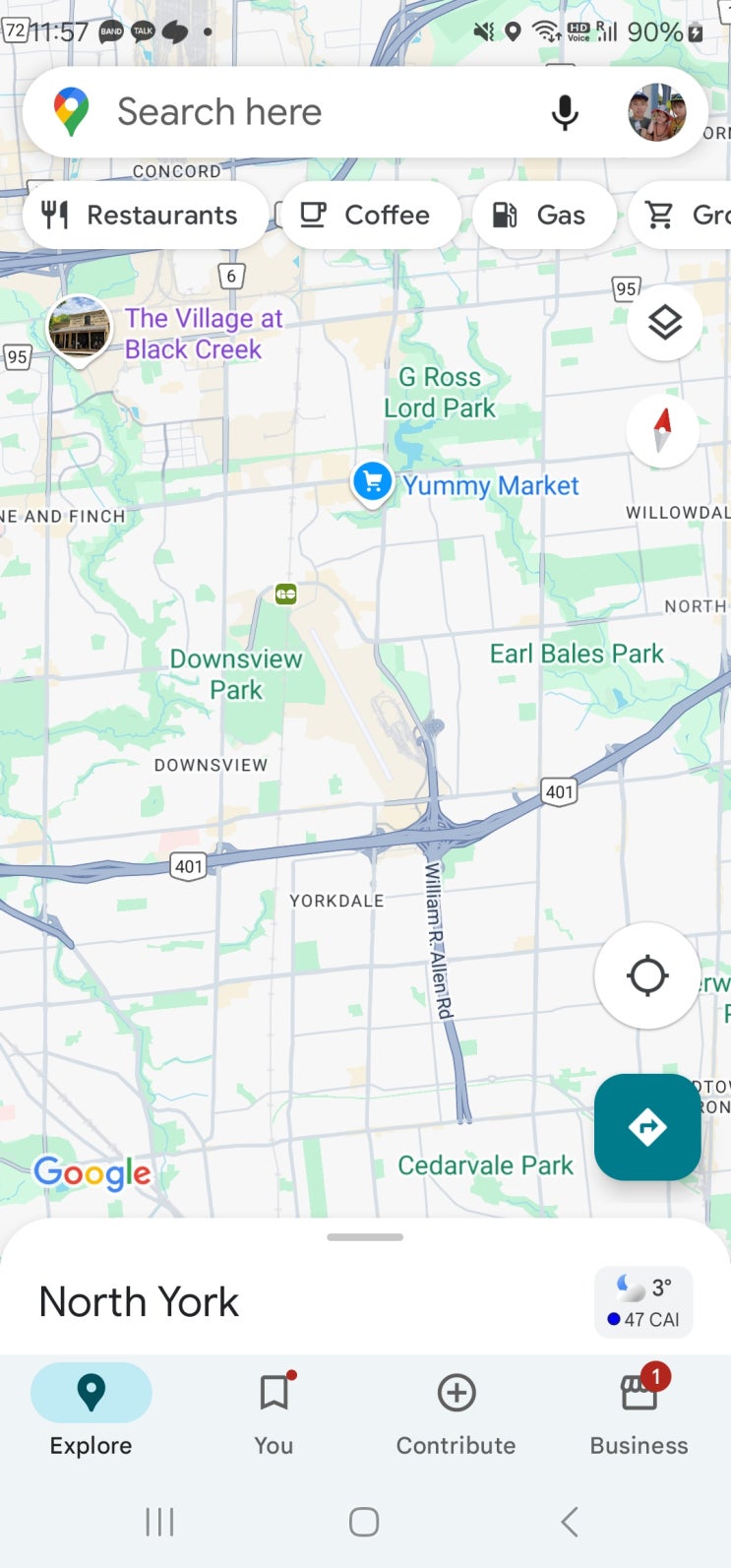Select the Coffee chip
731x1568 pixels.
[x=366, y=215]
